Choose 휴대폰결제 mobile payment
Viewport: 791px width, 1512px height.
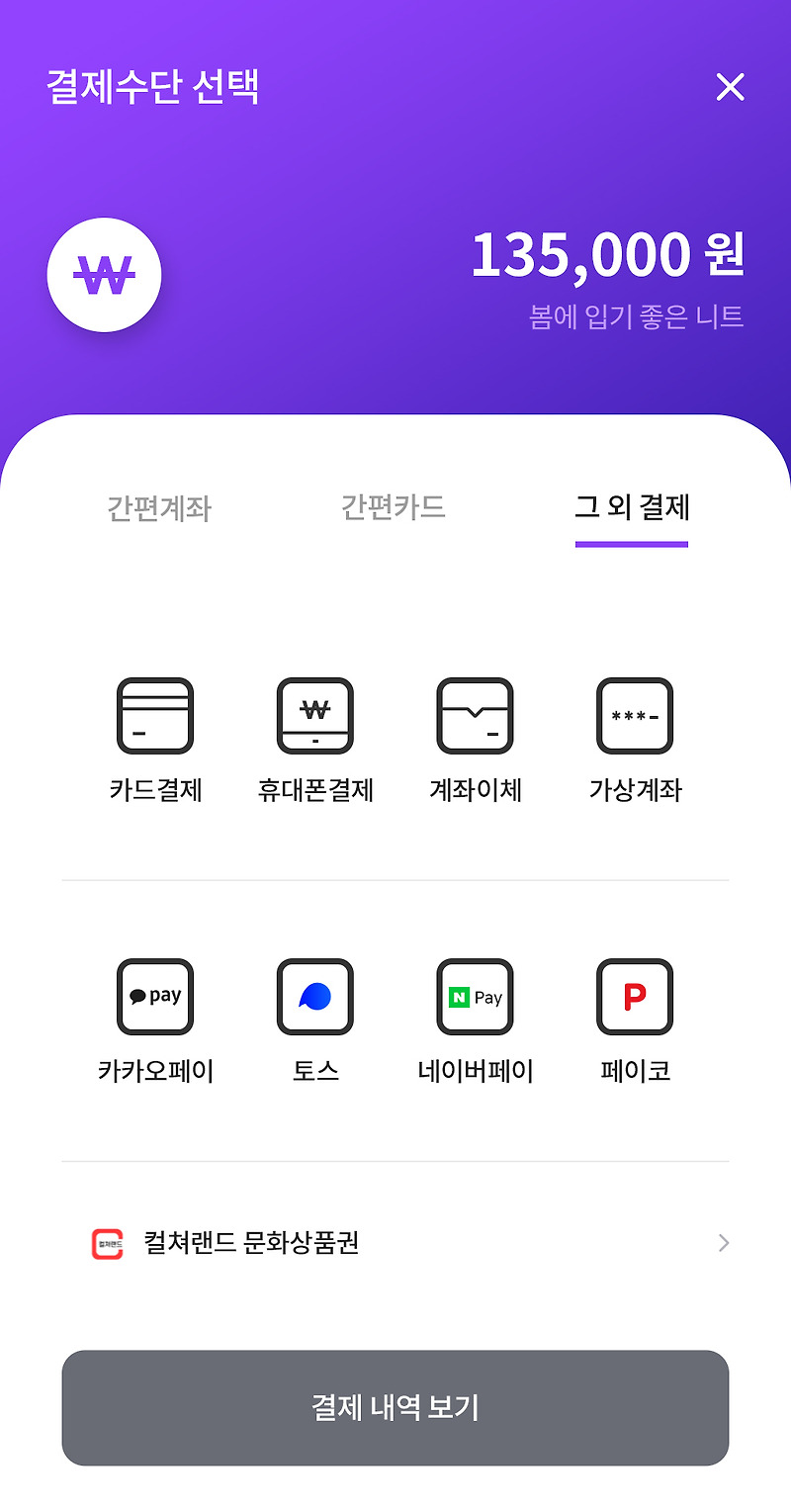(x=314, y=715)
